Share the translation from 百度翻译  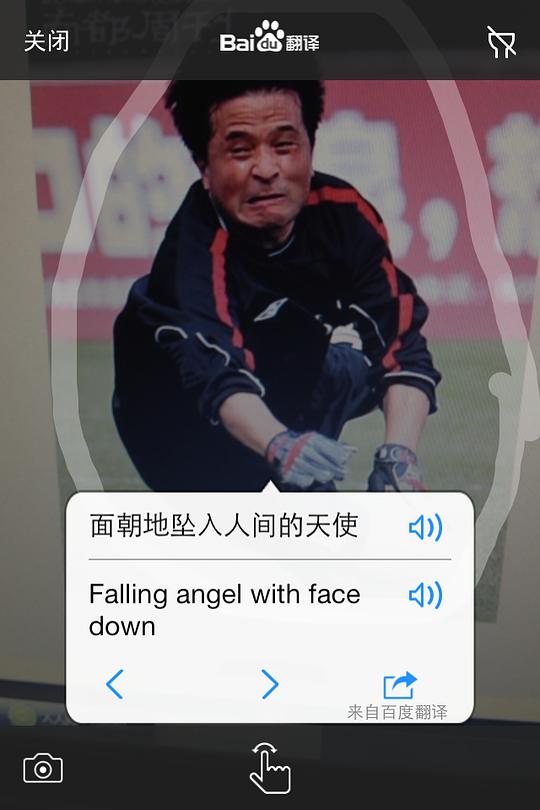coord(400,685)
